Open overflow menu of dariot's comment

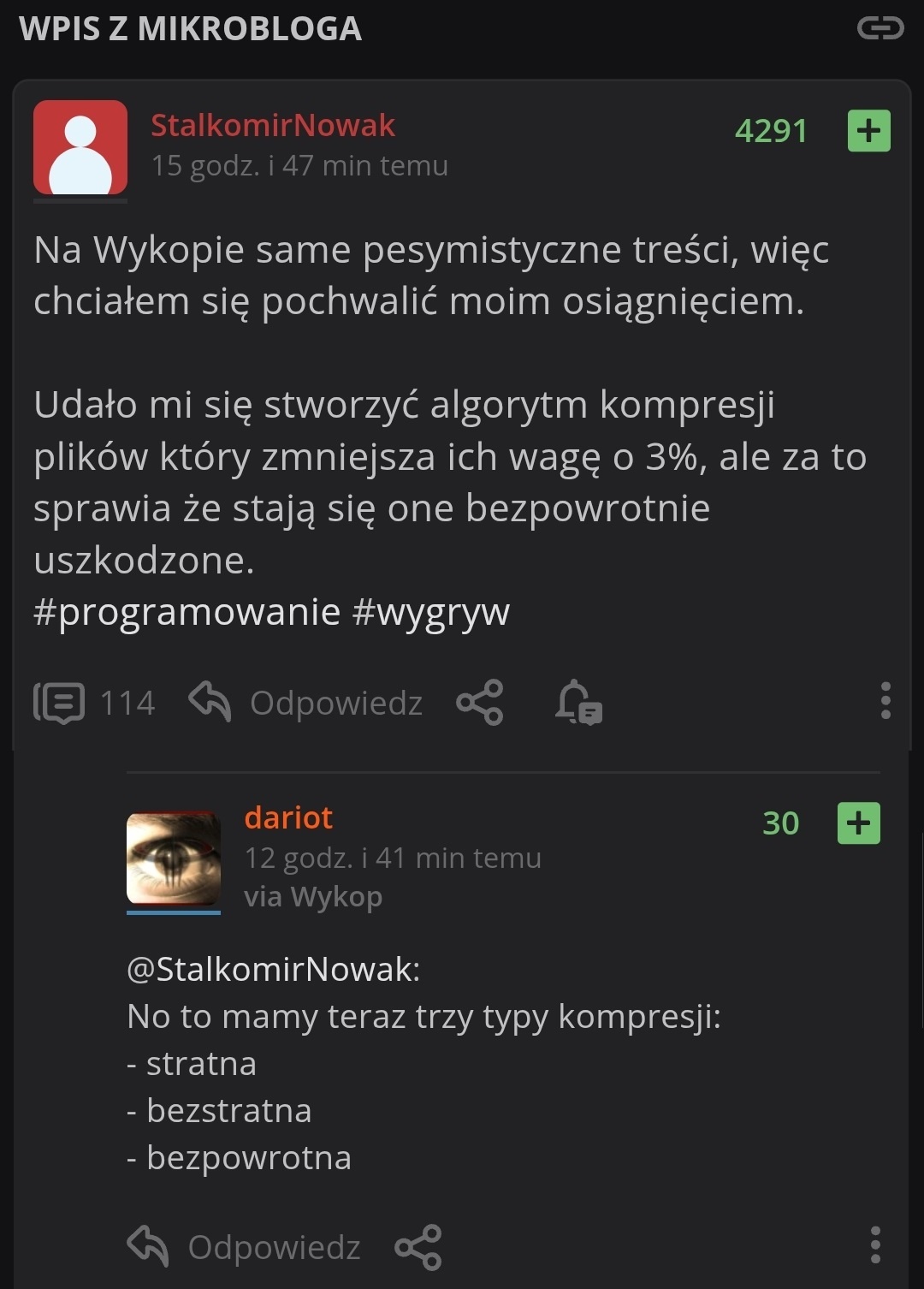(x=874, y=1245)
